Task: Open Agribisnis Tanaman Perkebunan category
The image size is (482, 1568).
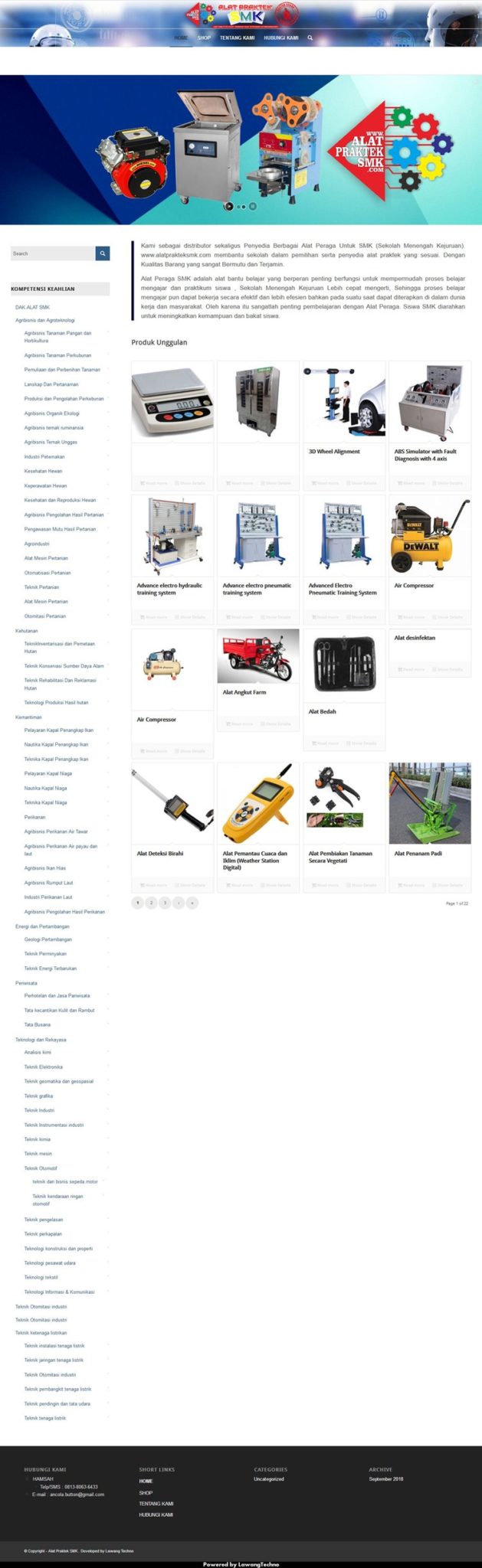Action: tap(57, 355)
